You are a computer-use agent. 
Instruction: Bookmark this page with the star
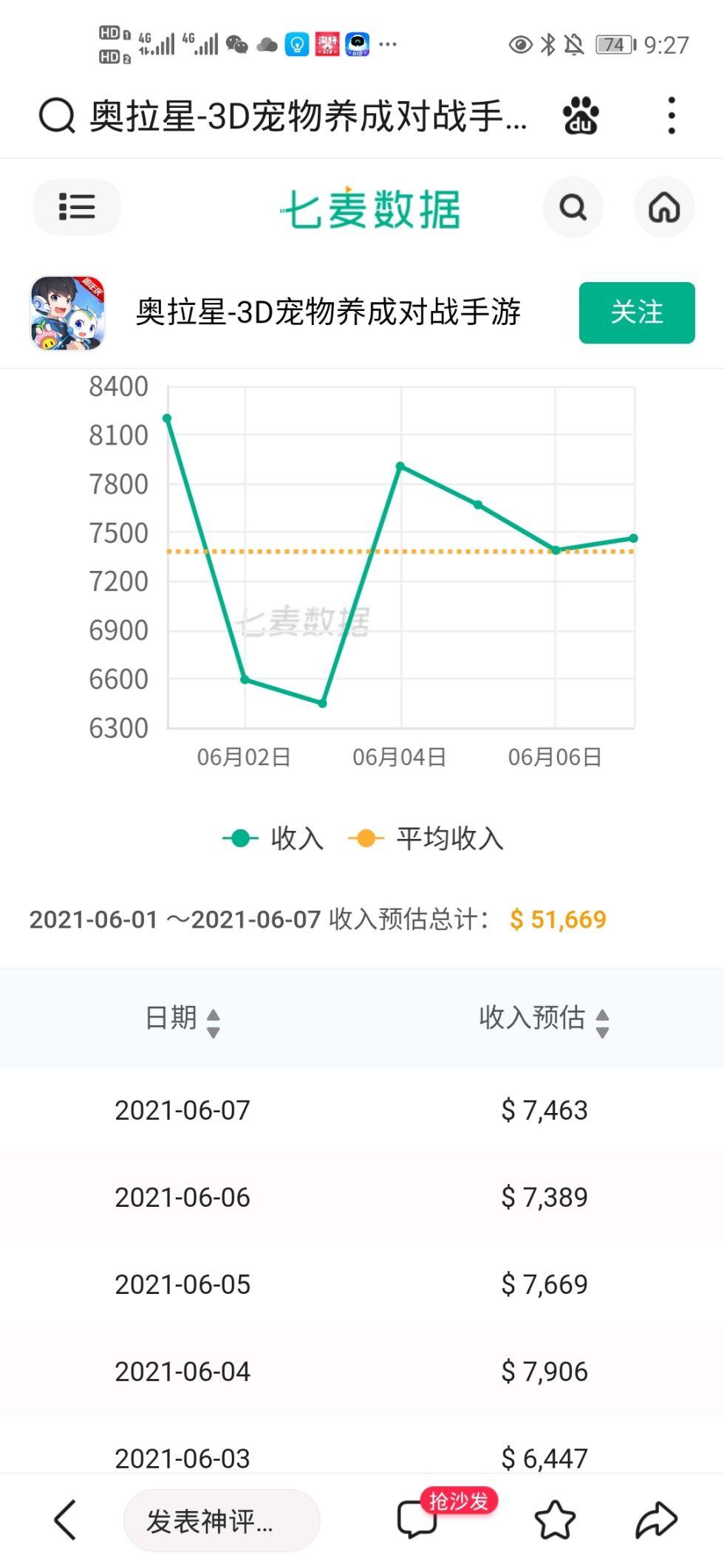tap(554, 1519)
